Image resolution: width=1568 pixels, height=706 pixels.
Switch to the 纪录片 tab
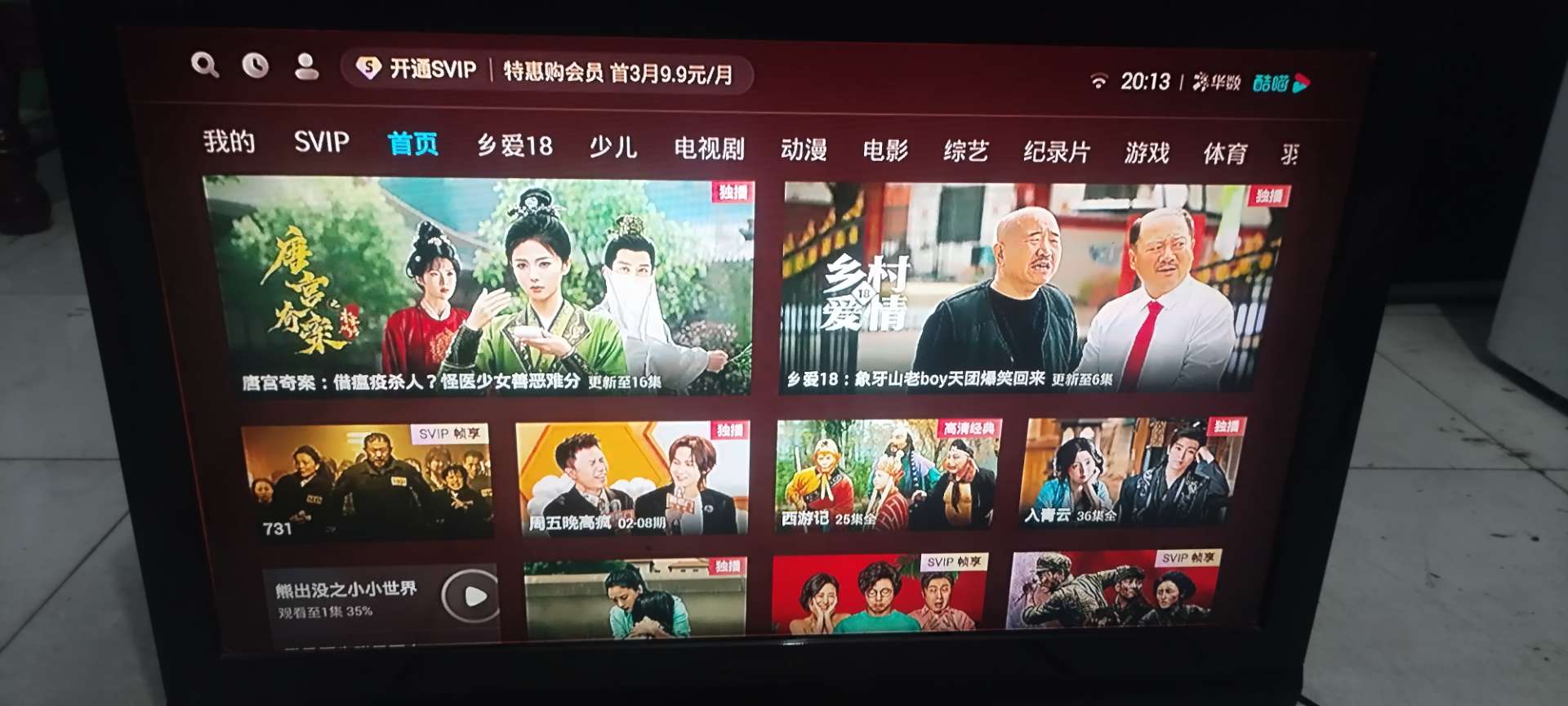pyautogui.click(x=1057, y=152)
